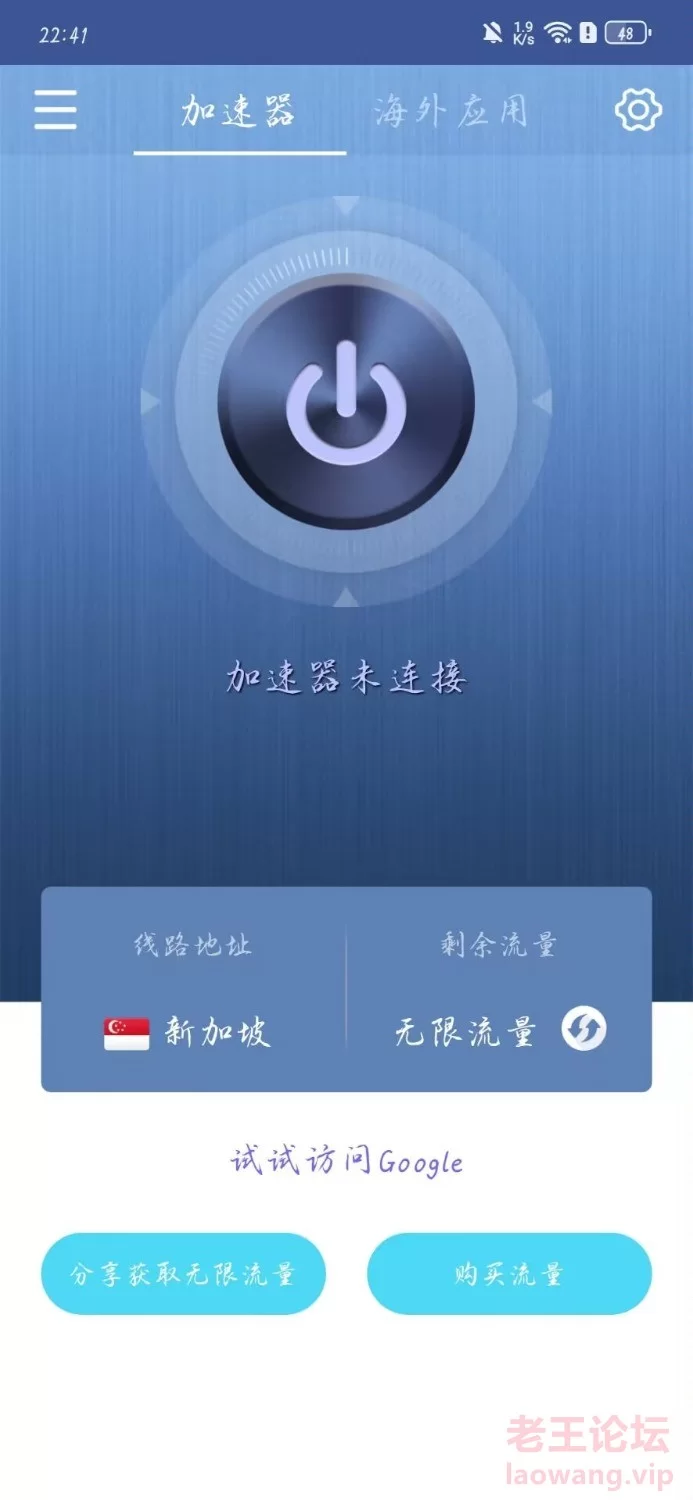Refresh remaining traffic with the sync icon

coord(584,1029)
